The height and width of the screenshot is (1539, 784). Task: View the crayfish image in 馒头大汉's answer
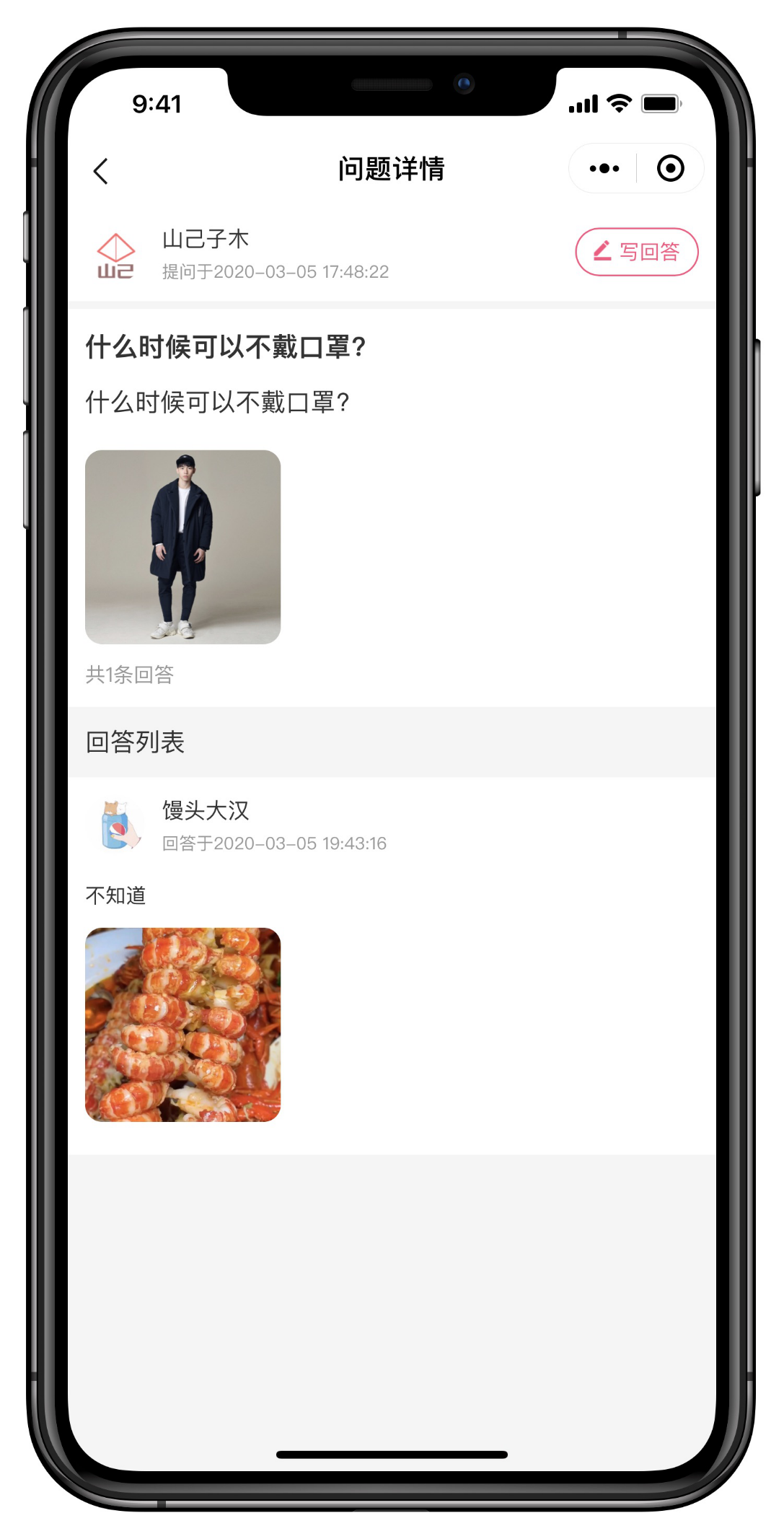coord(182,1025)
